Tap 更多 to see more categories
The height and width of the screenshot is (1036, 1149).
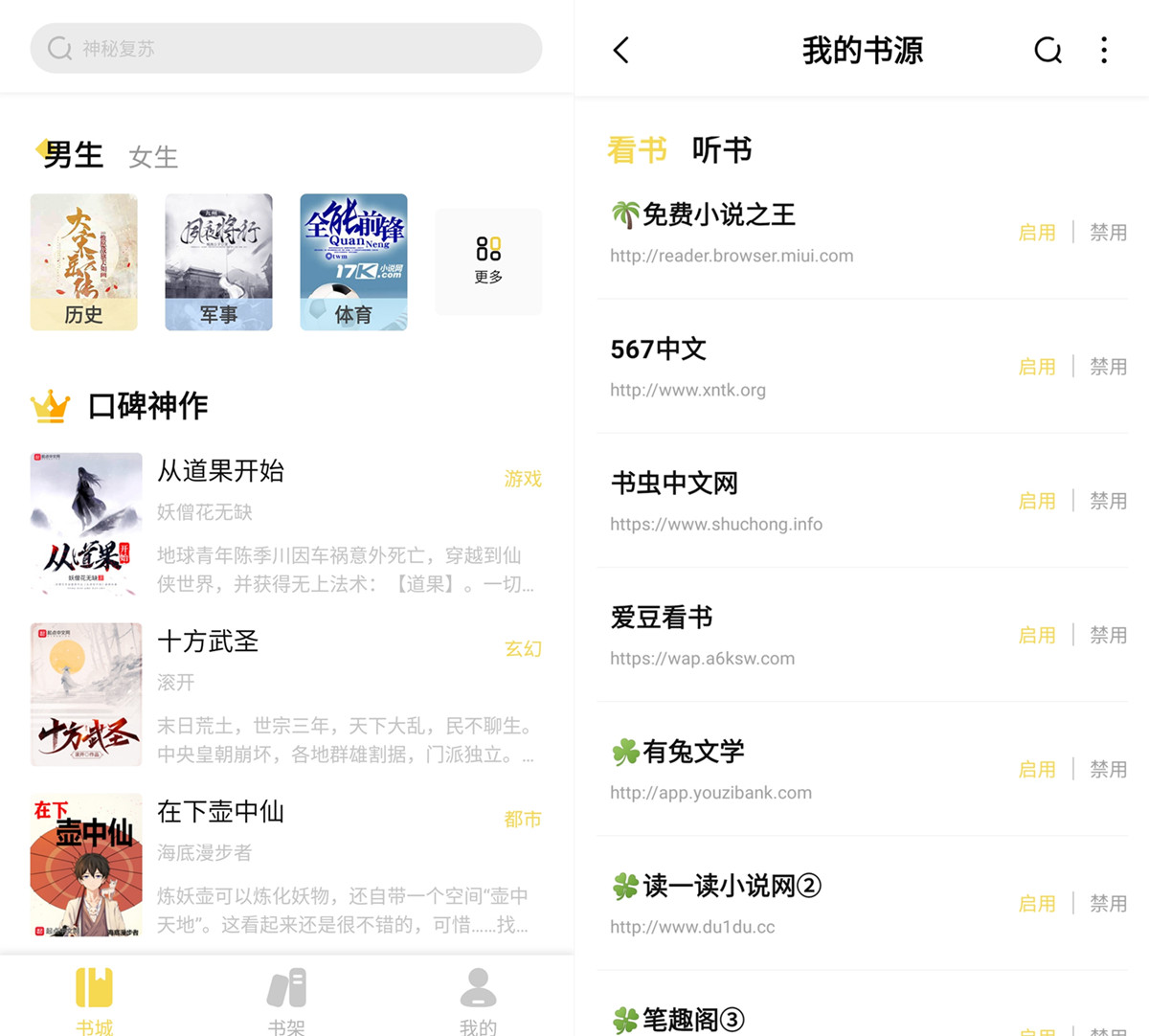point(488,261)
